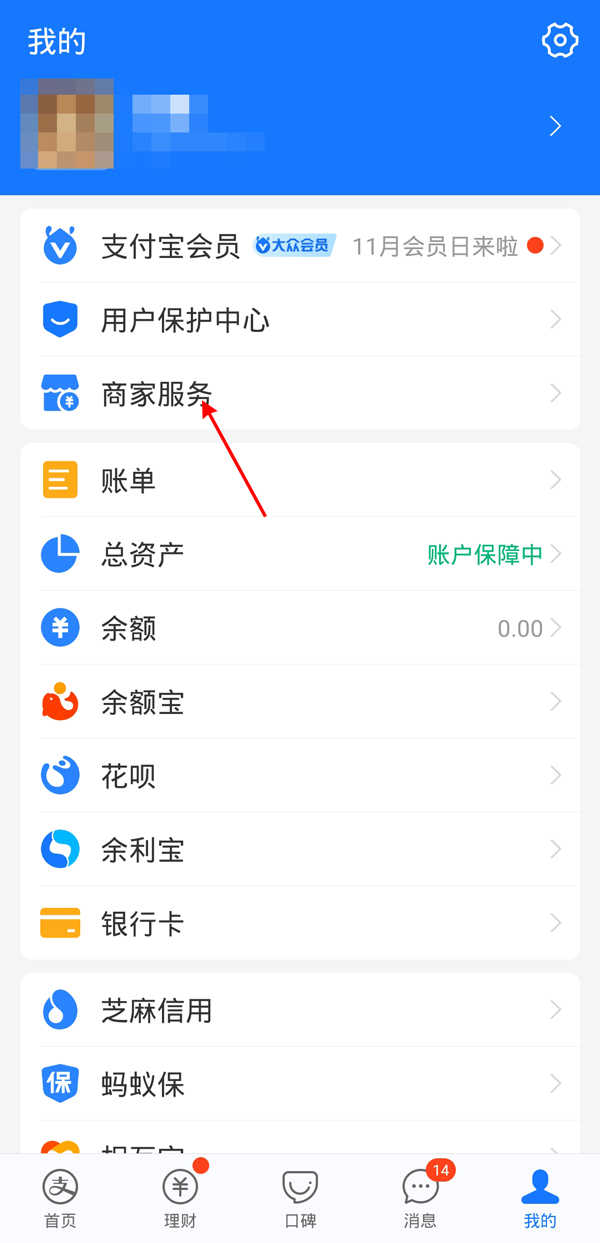
Task: View 账单 bills
Action: coord(300,481)
